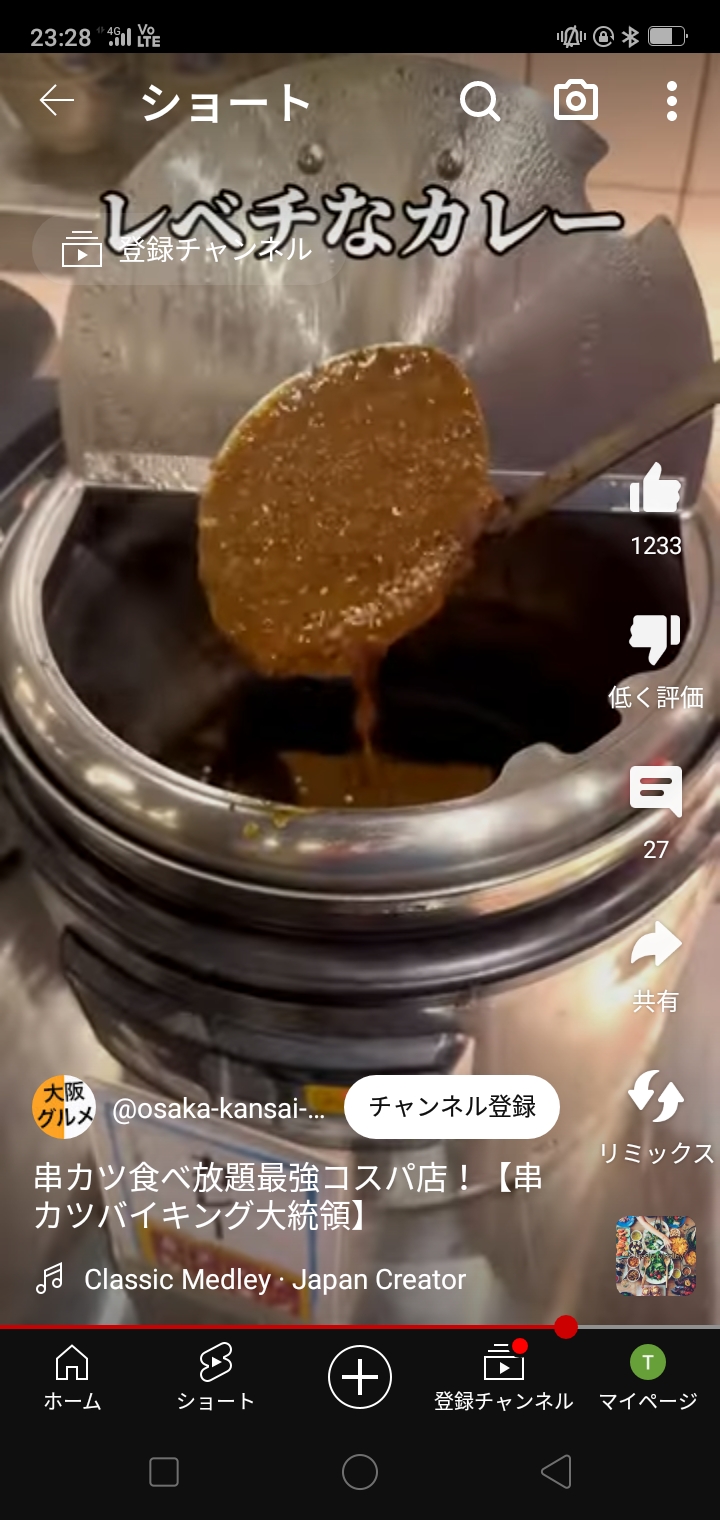720x1520 pixels.
Task: Open the マイページ tab
Action: (x=647, y=1377)
